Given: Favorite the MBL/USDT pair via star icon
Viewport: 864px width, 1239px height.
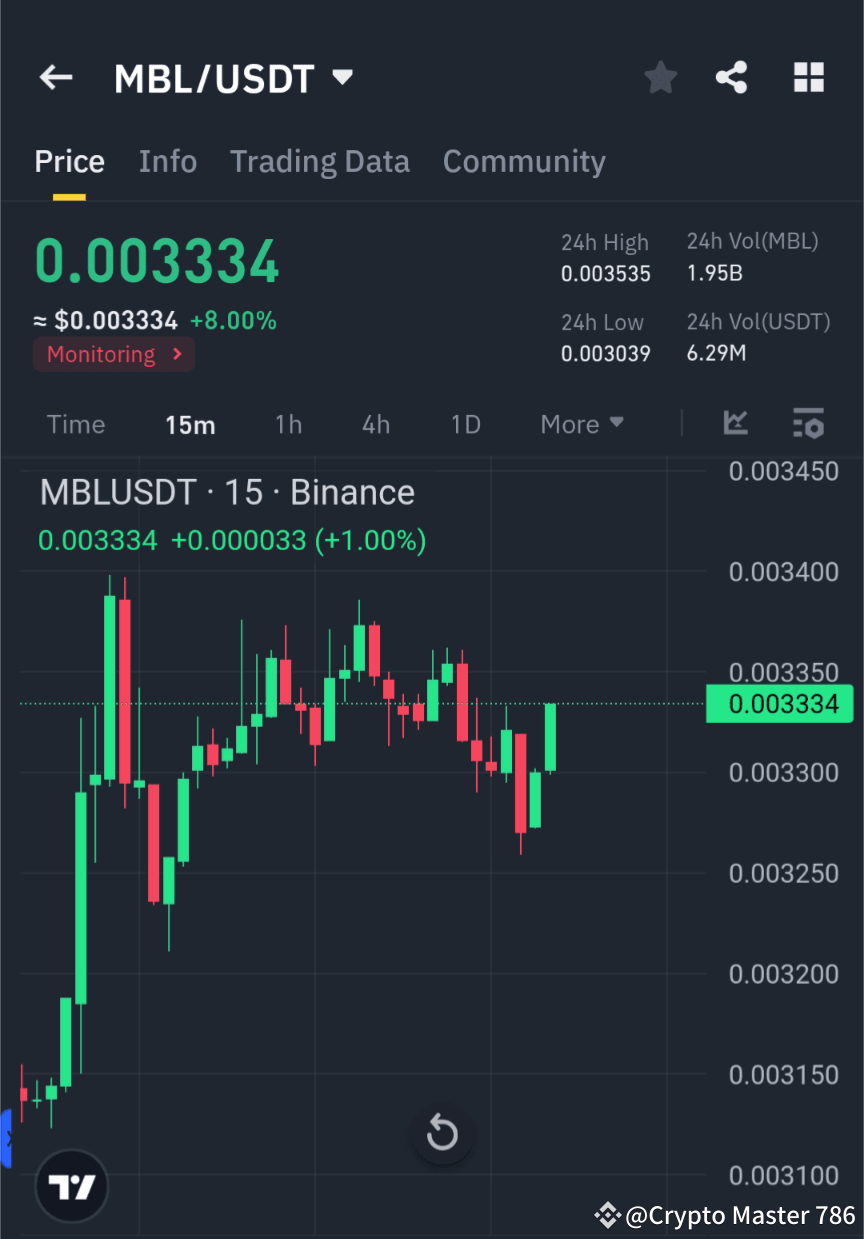Looking at the screenshot, I should pos(660,77).
